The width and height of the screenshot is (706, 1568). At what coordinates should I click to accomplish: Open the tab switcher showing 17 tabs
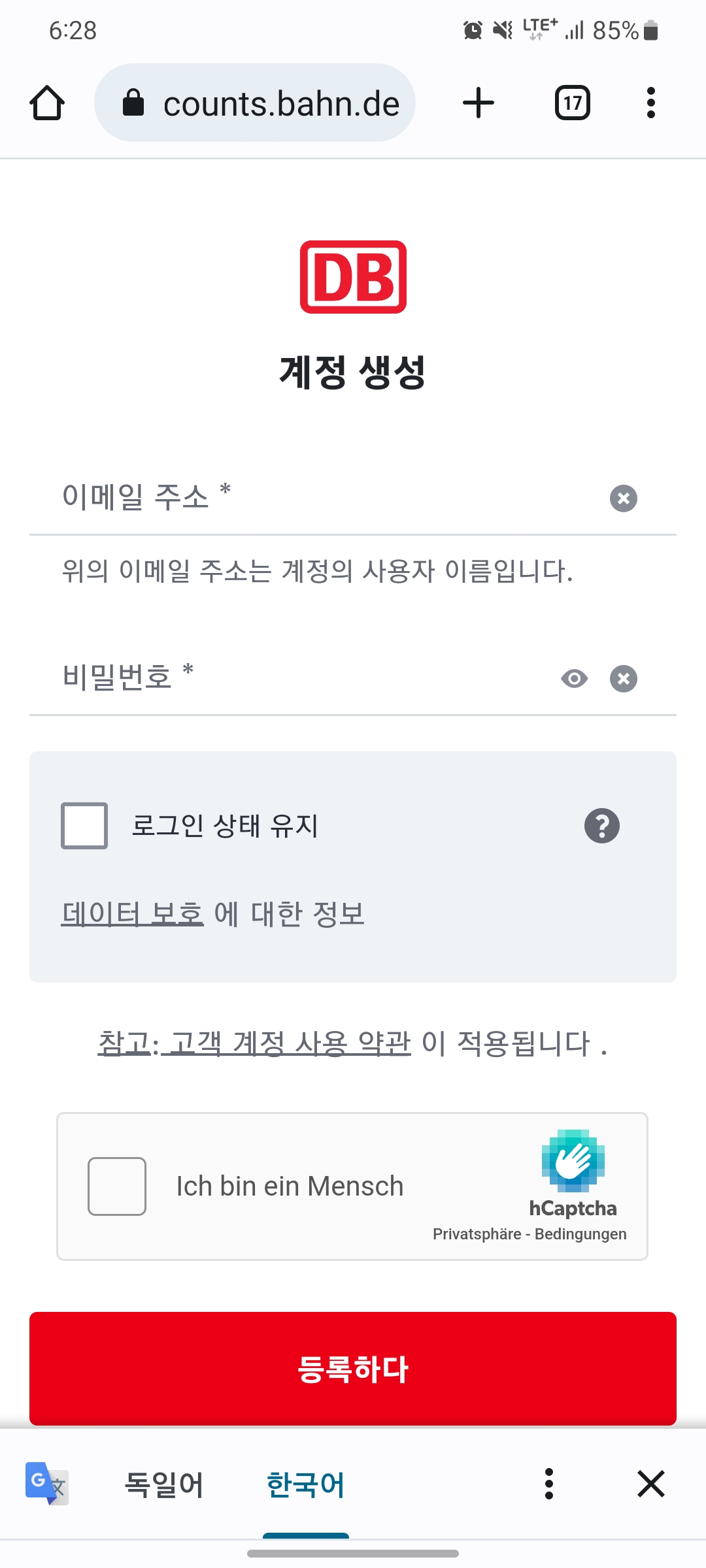pyautogui.click(x=572, y=102)
